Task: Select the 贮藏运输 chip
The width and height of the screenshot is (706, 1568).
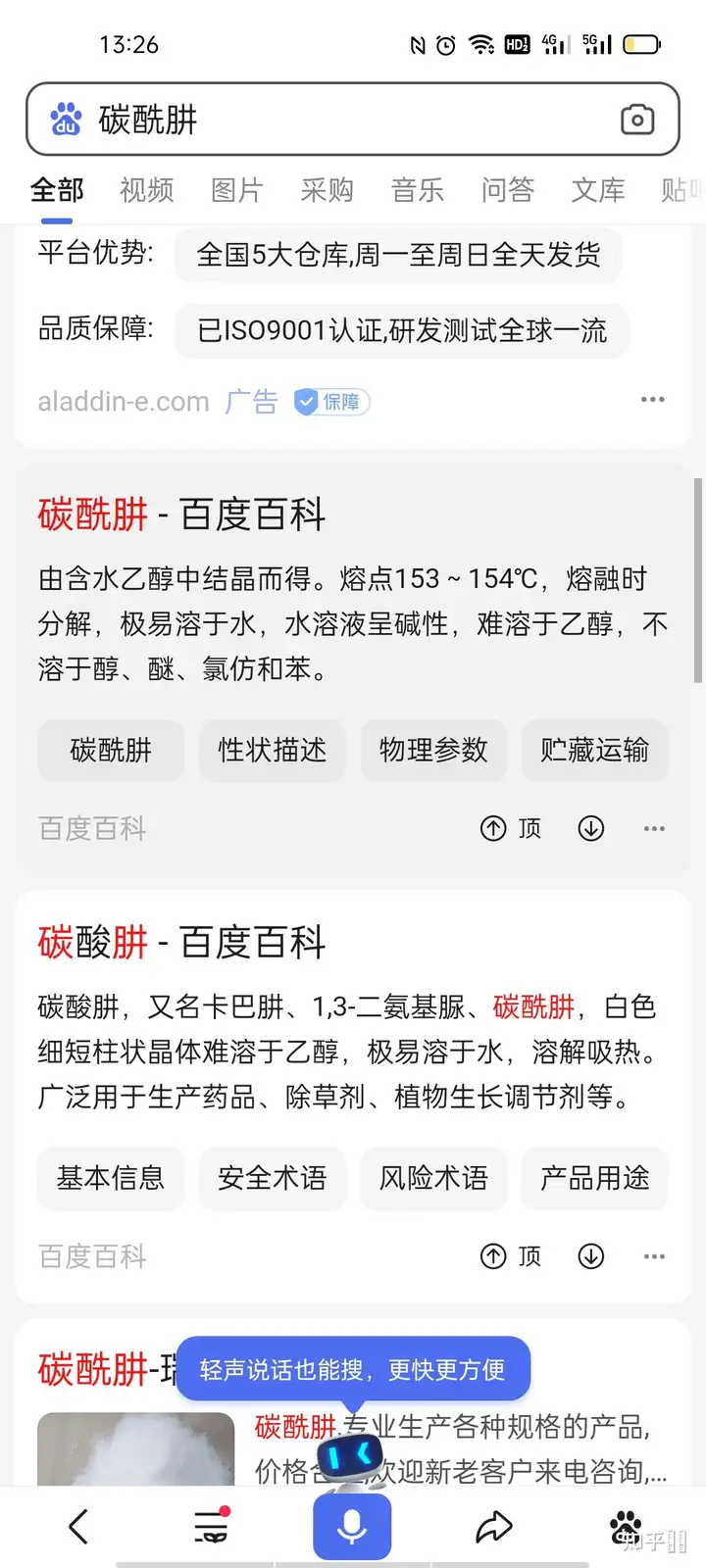Action: tap(594, 751)
